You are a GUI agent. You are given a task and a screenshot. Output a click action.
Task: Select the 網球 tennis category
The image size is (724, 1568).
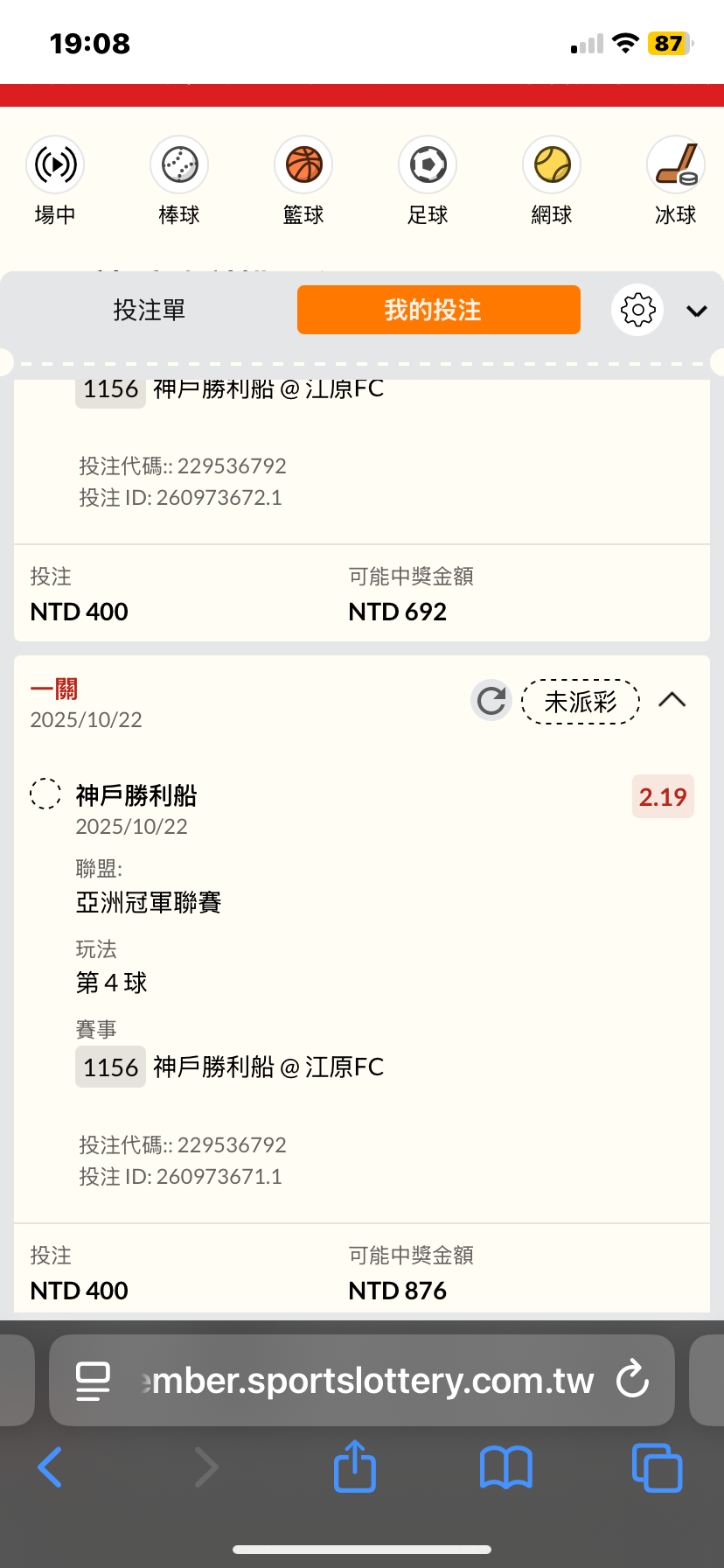point(552,181)
